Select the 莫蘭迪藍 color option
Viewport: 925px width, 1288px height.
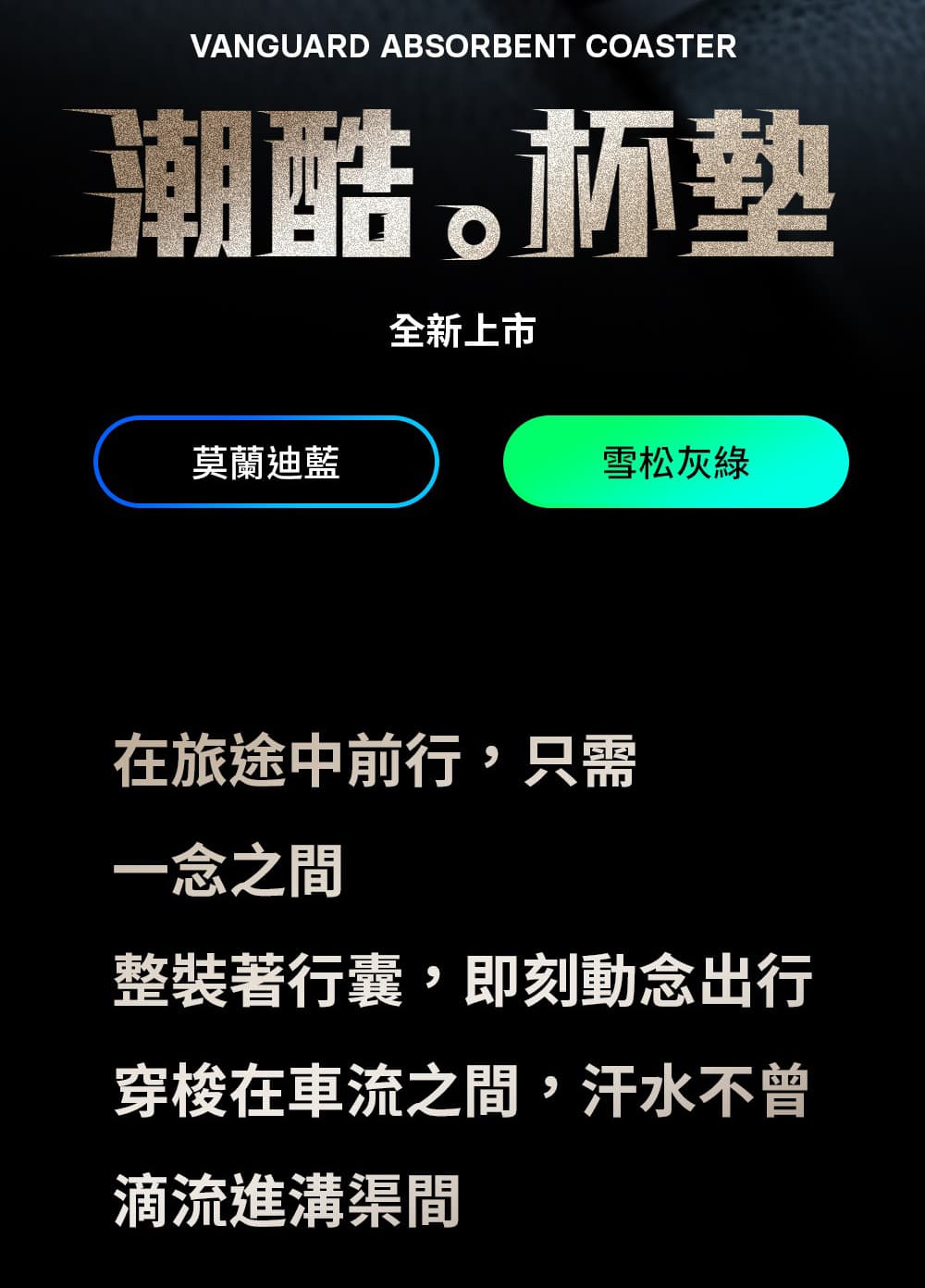[x=265, y=462]
